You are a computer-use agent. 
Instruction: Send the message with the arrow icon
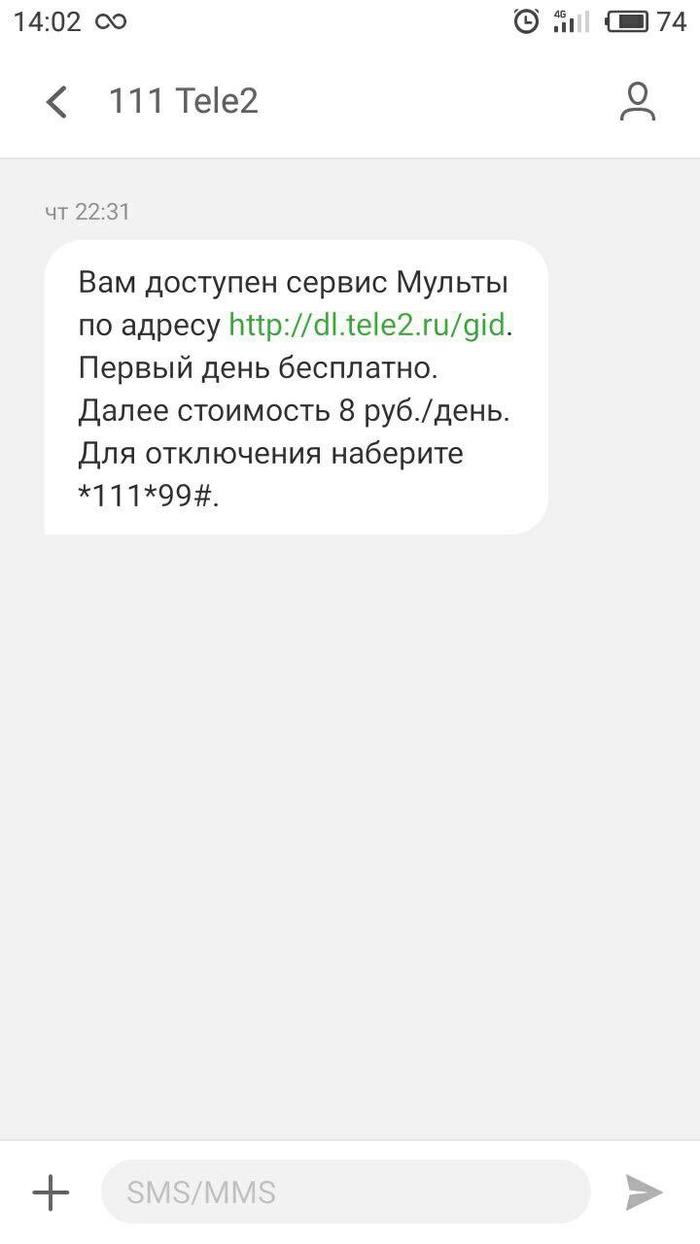point(643,1192)
